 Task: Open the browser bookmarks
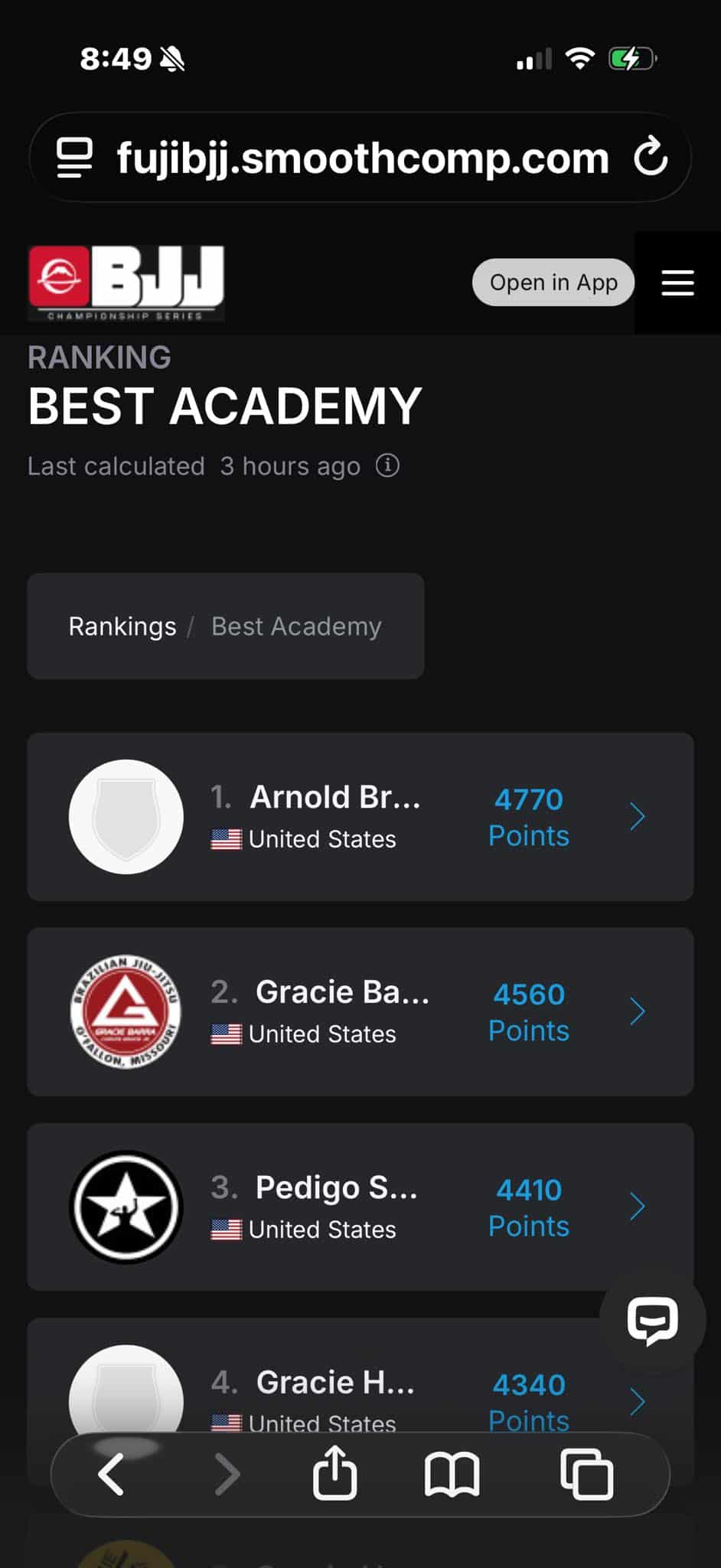452,1475
